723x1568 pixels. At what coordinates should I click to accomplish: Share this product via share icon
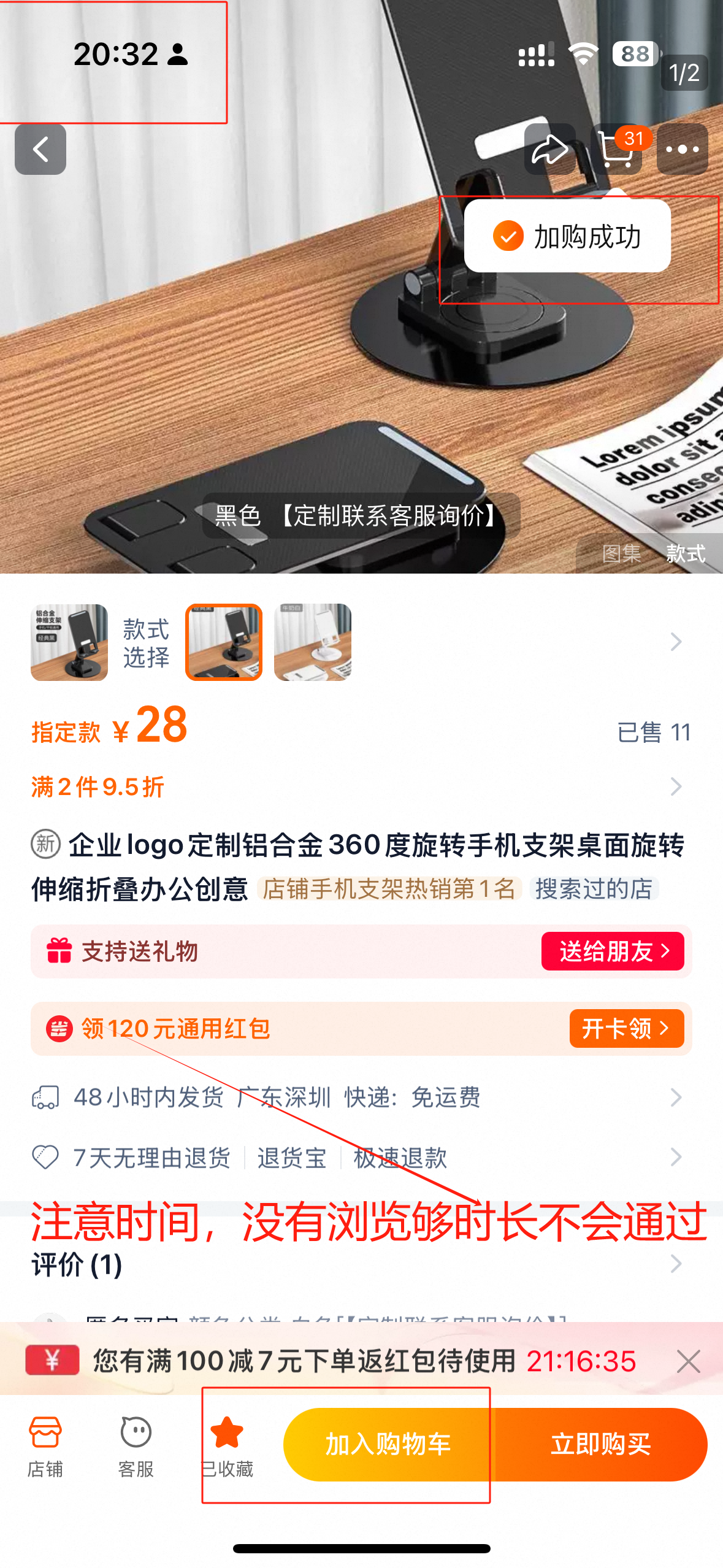point(549,149)
